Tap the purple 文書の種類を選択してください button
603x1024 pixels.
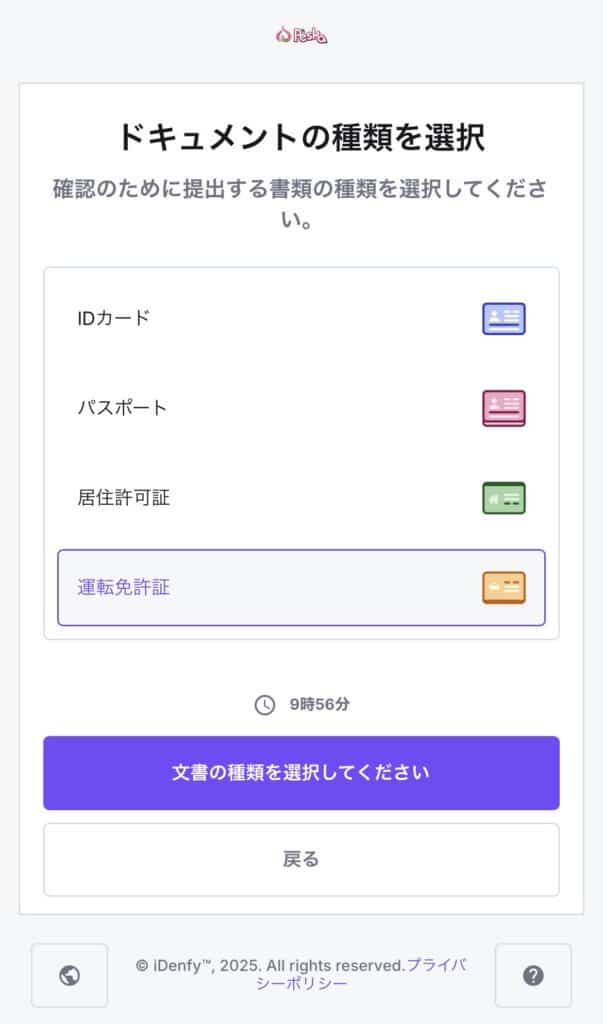click(301, 773)
